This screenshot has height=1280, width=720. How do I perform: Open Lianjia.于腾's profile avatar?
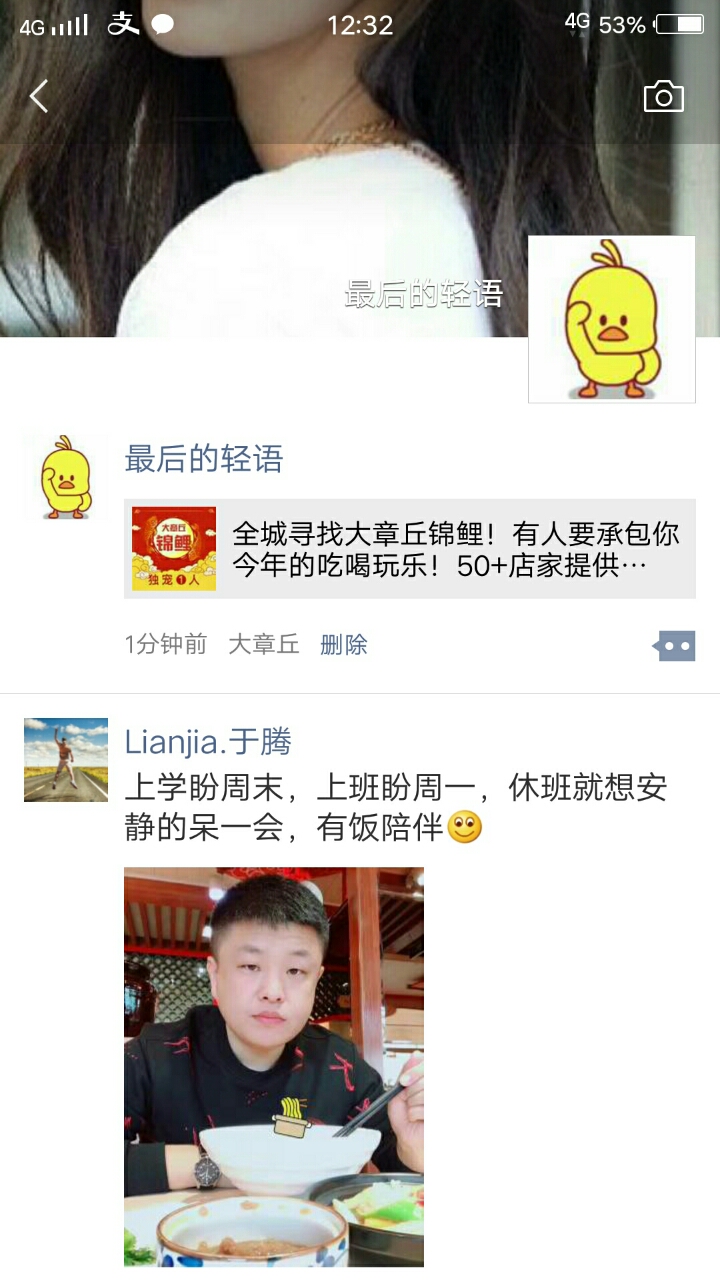pyautogui.click(x=66, y=760)
